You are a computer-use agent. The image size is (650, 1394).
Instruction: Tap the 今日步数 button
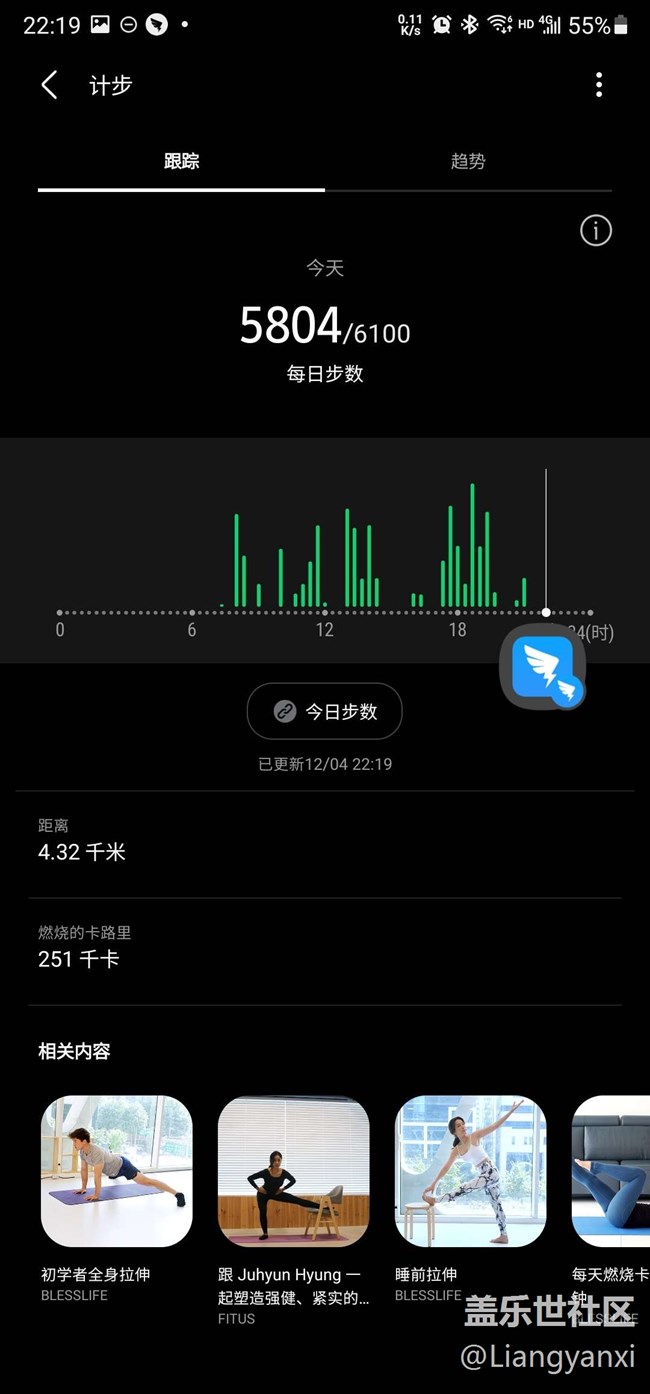324,711
